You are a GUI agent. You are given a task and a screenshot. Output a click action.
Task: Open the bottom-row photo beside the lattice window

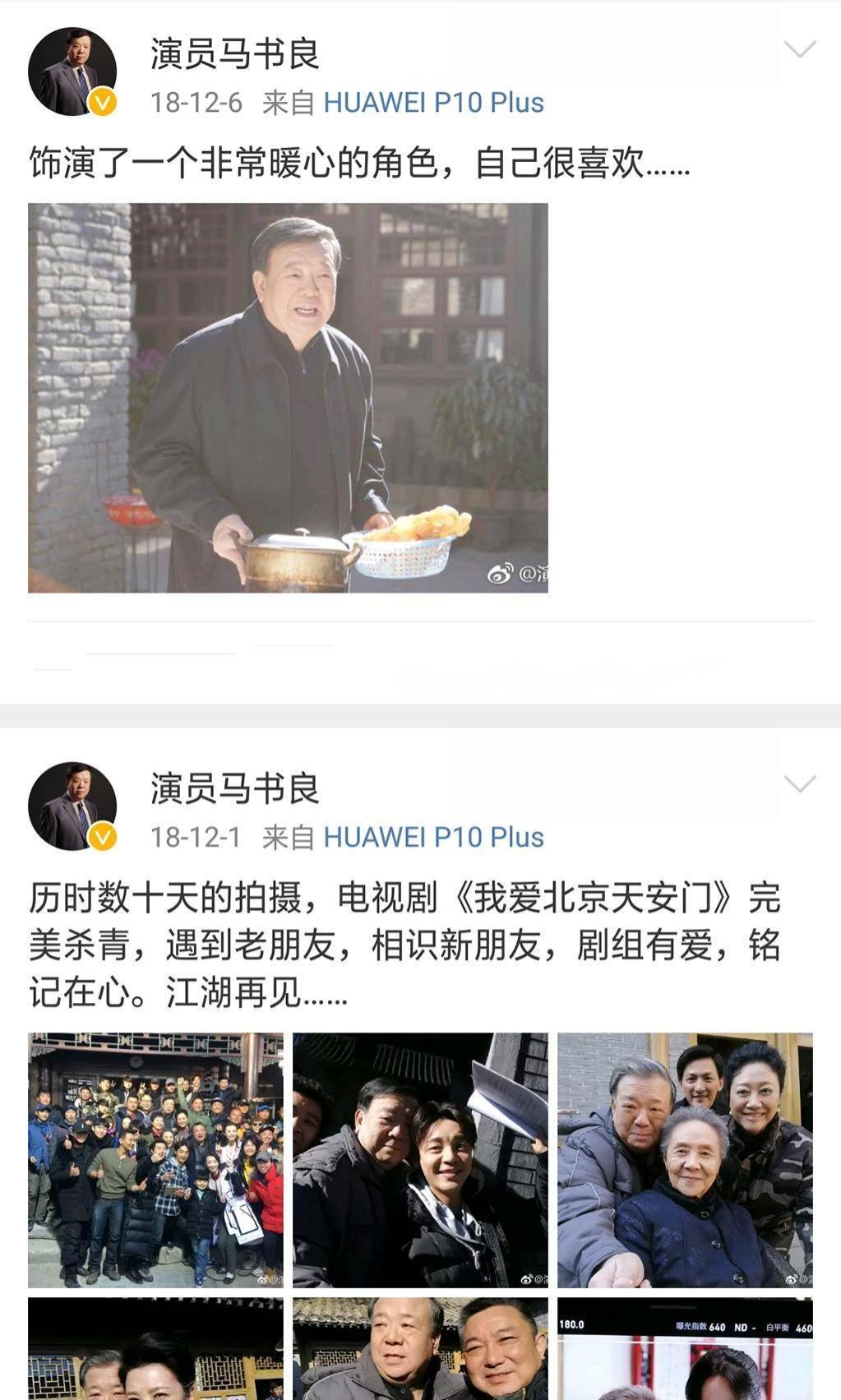(155, 1348)
